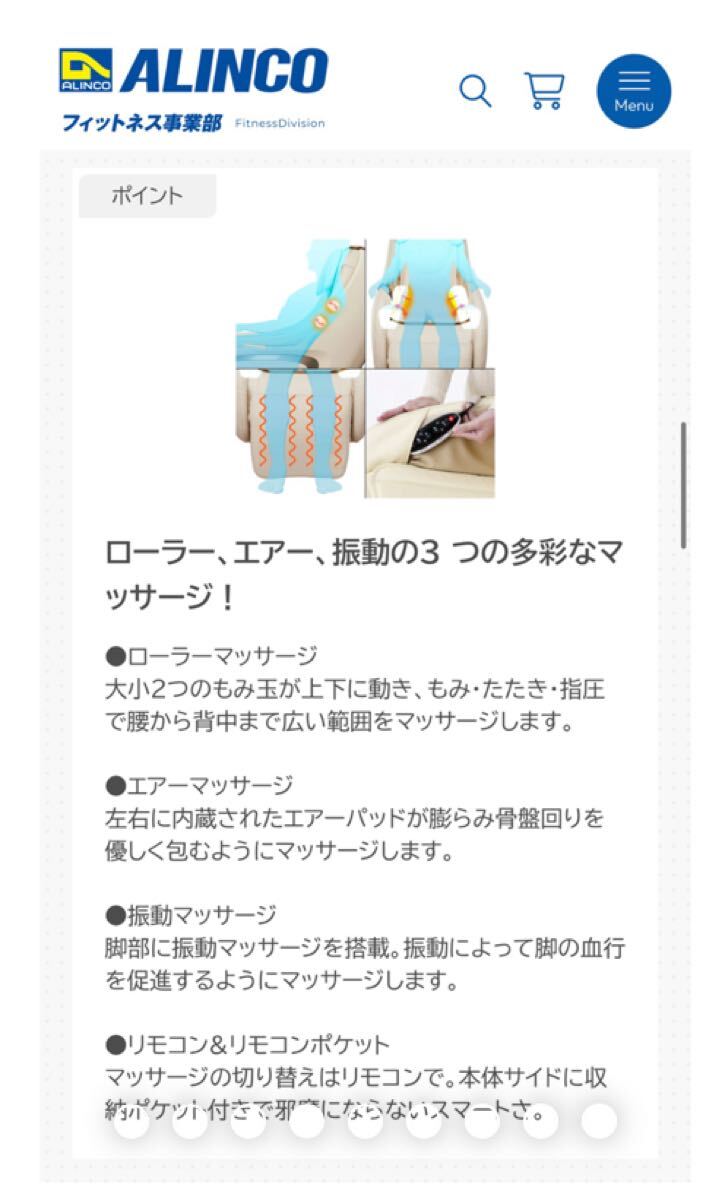Jump to the first slide indicator dot
This screenshot has width=721, height=1200.
(x=131, y=1122)
